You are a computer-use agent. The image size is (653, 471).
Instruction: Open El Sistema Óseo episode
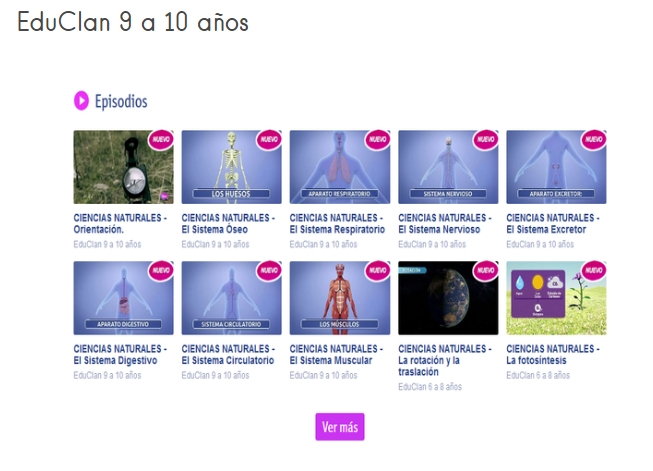click(231, 167)
